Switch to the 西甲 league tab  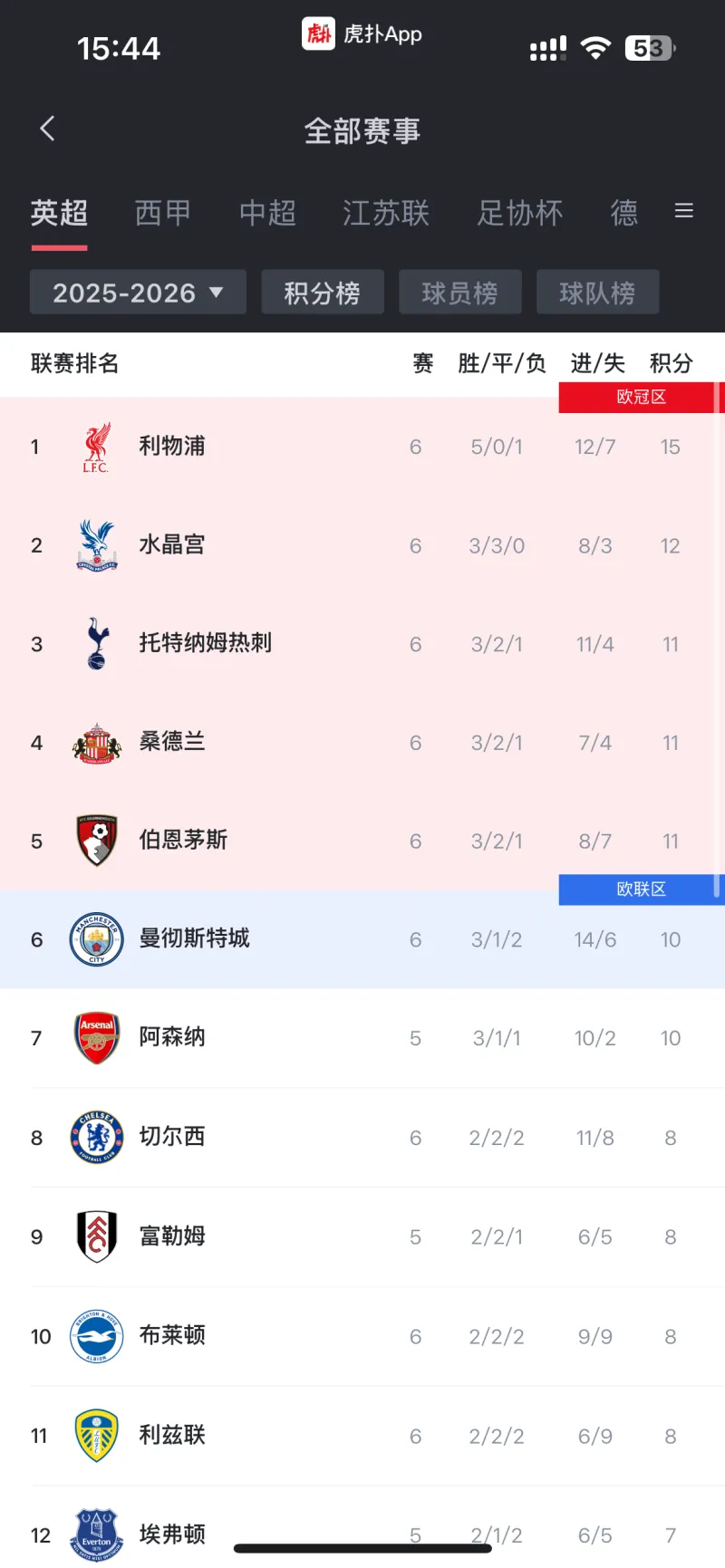[163, 213]
